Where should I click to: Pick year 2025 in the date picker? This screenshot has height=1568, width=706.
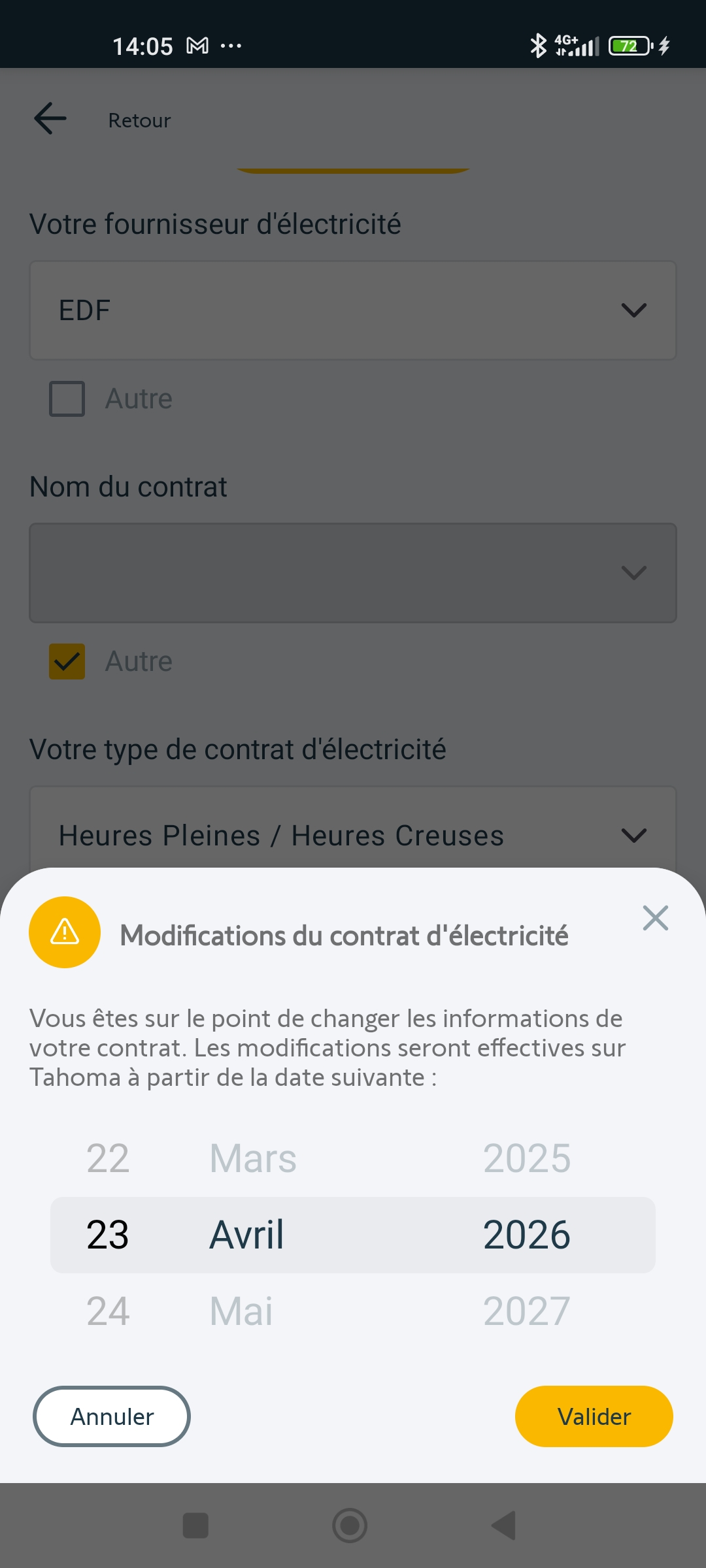tap(526, 1158)
